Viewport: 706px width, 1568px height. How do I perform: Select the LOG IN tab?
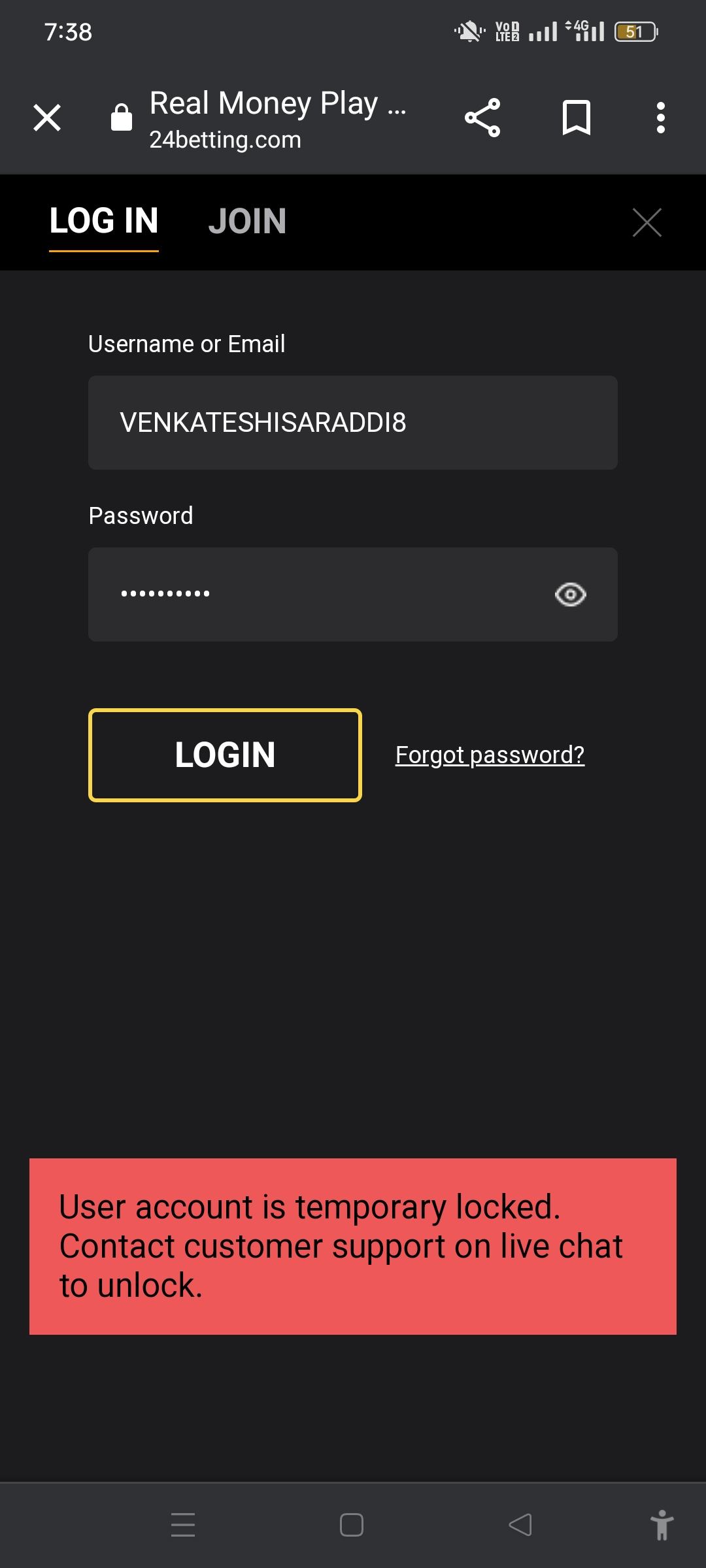104,221
